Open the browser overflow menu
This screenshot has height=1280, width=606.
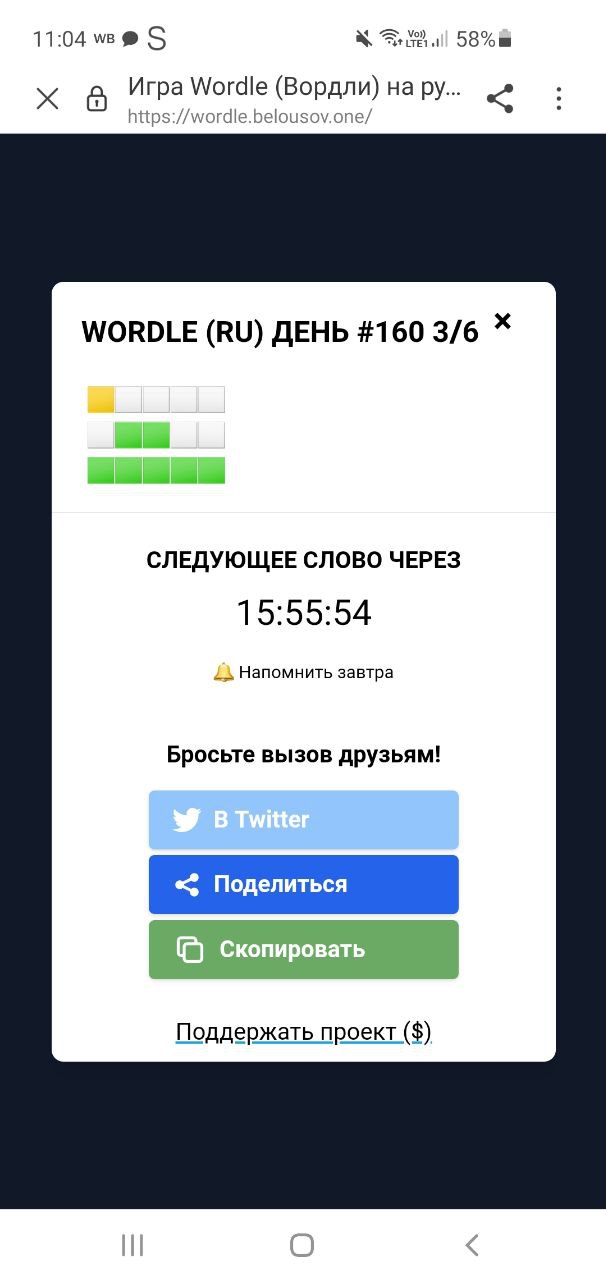click(x=559, y=98)
